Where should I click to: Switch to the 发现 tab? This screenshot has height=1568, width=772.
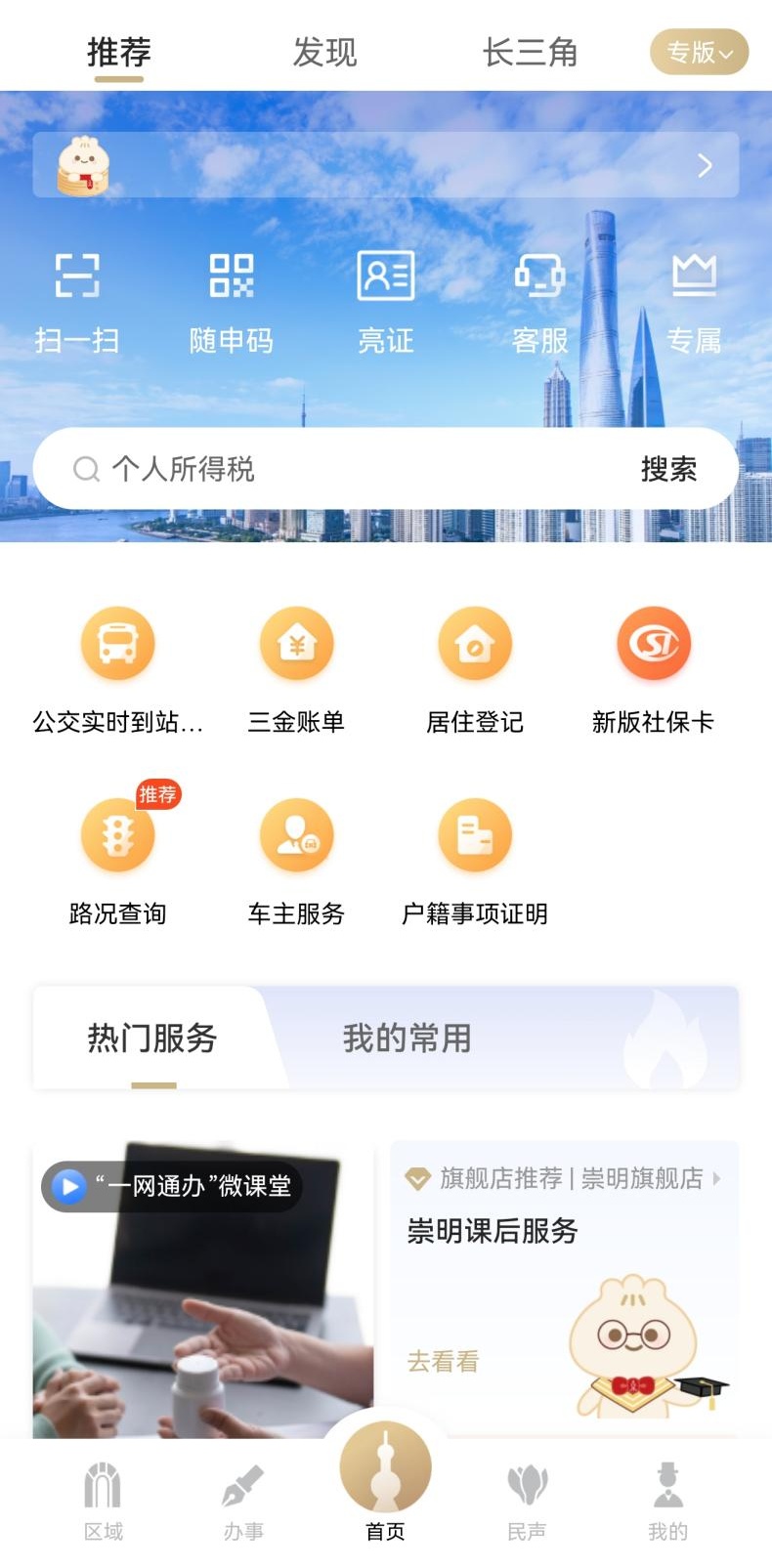(324, 52)
